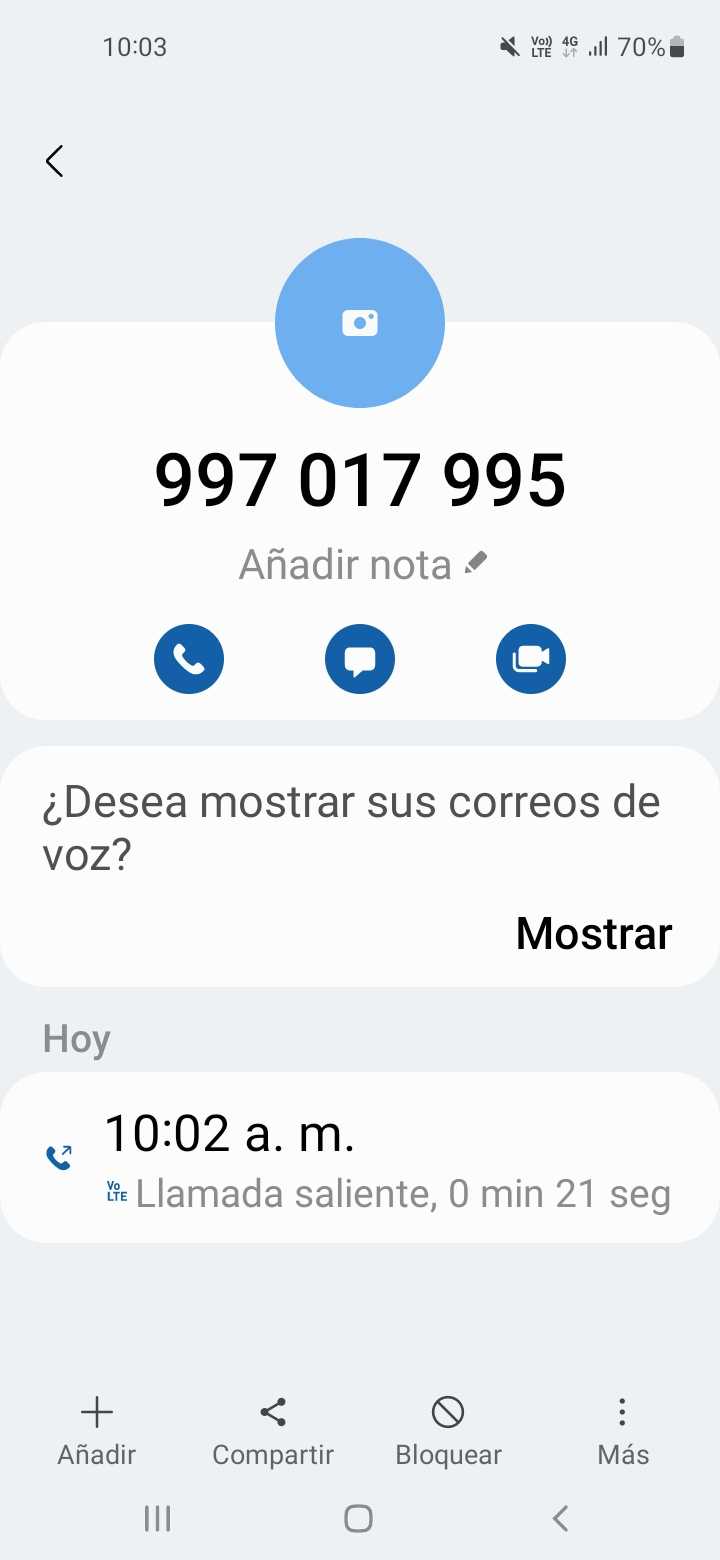Add a note via Añadir nota
The image size is (720, 1560).
point(362,565)
